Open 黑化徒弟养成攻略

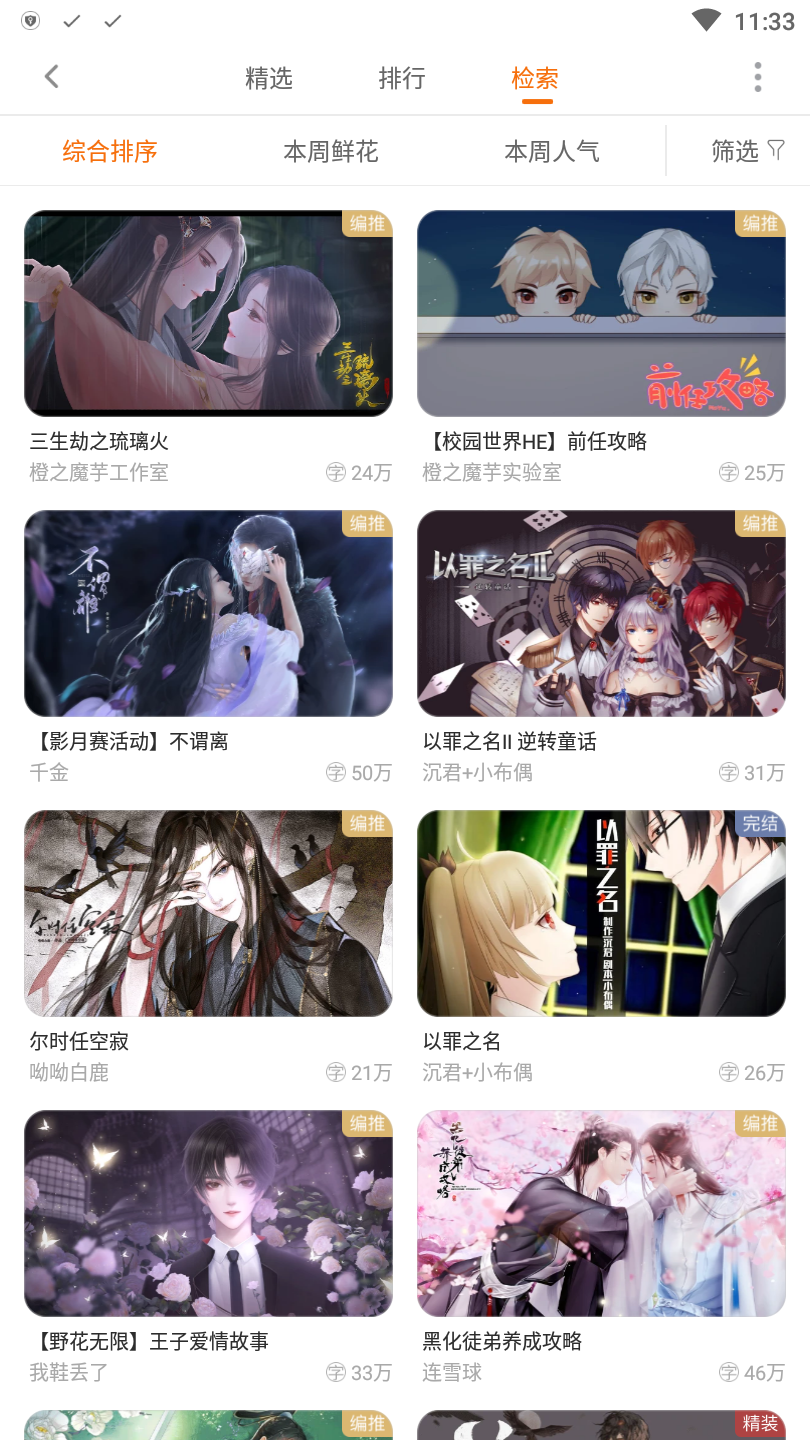click(601, 1213)
